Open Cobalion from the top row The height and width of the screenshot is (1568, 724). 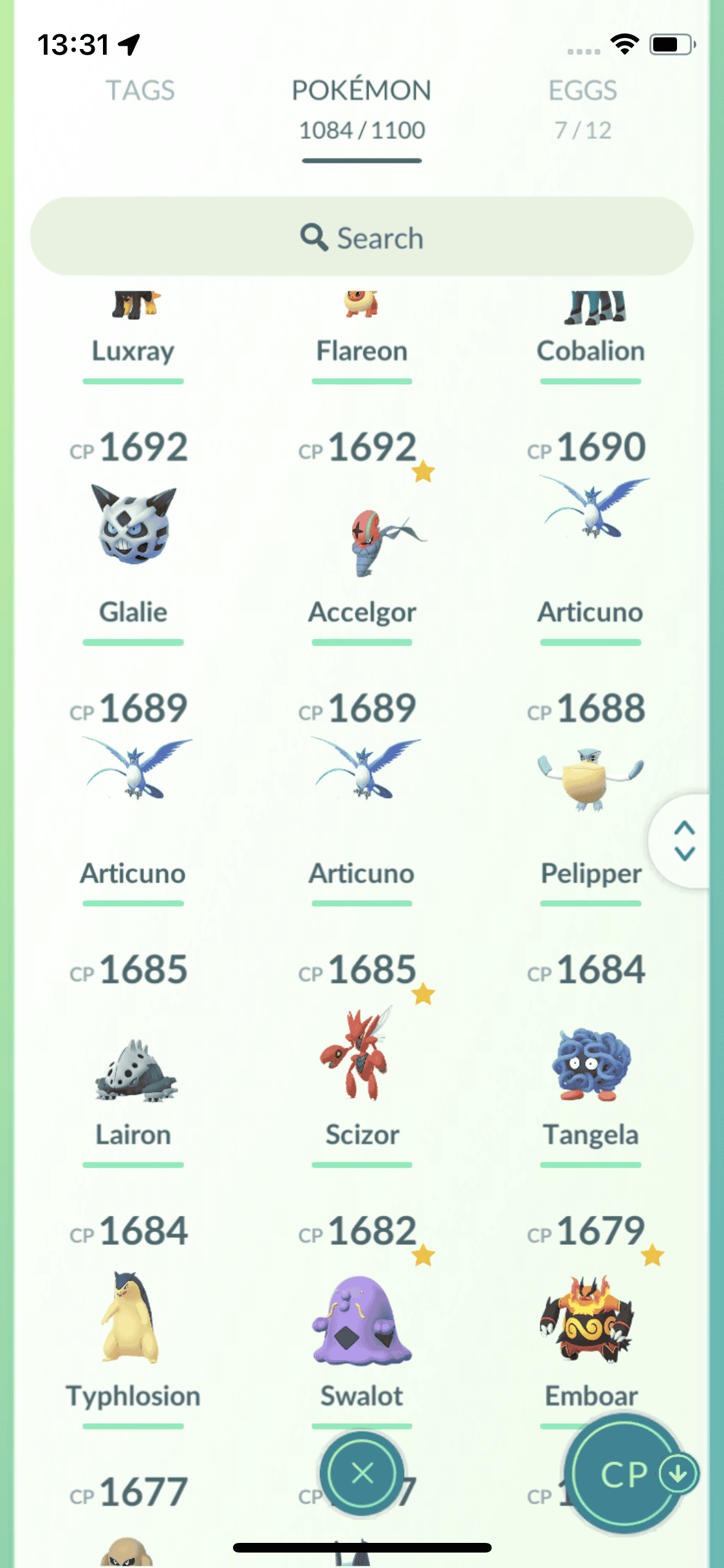[590, 335]
